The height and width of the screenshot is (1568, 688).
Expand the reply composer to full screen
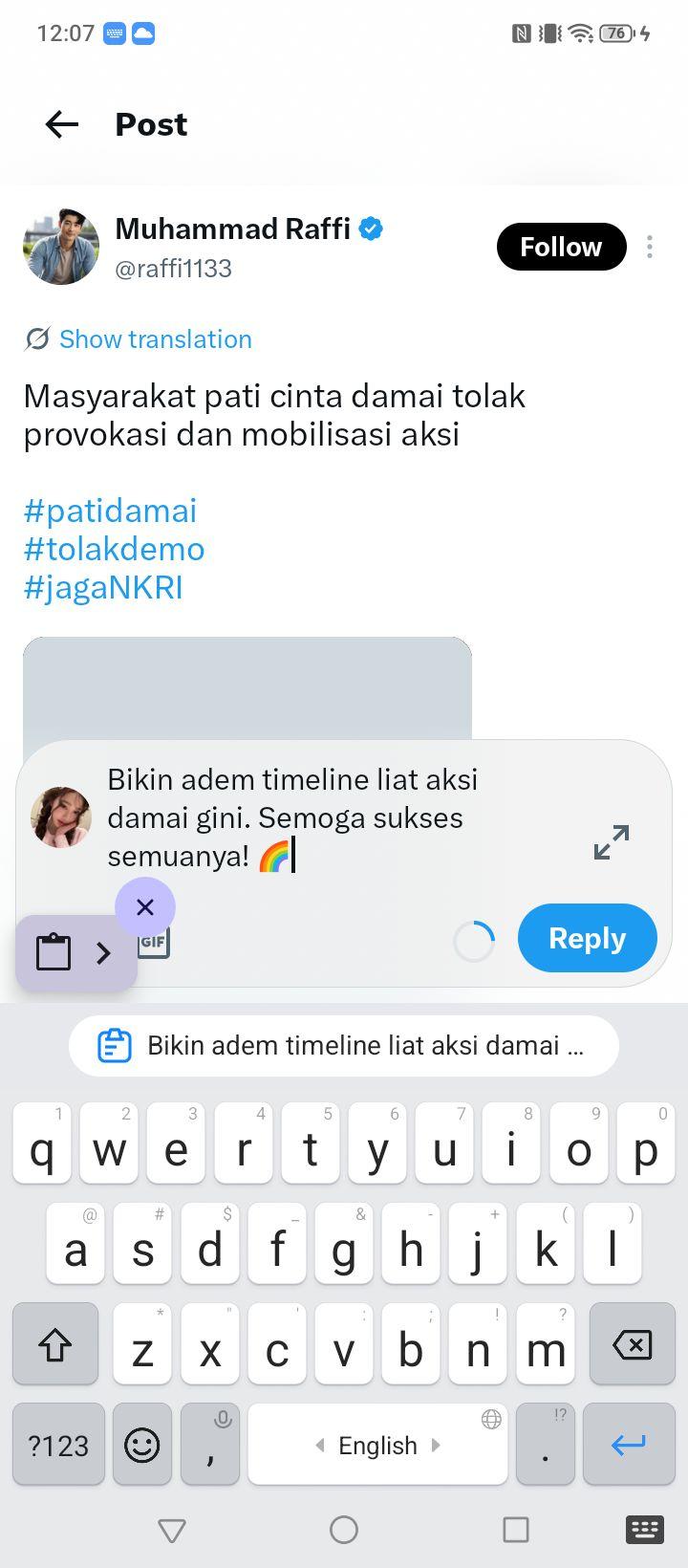pos(612,842)
